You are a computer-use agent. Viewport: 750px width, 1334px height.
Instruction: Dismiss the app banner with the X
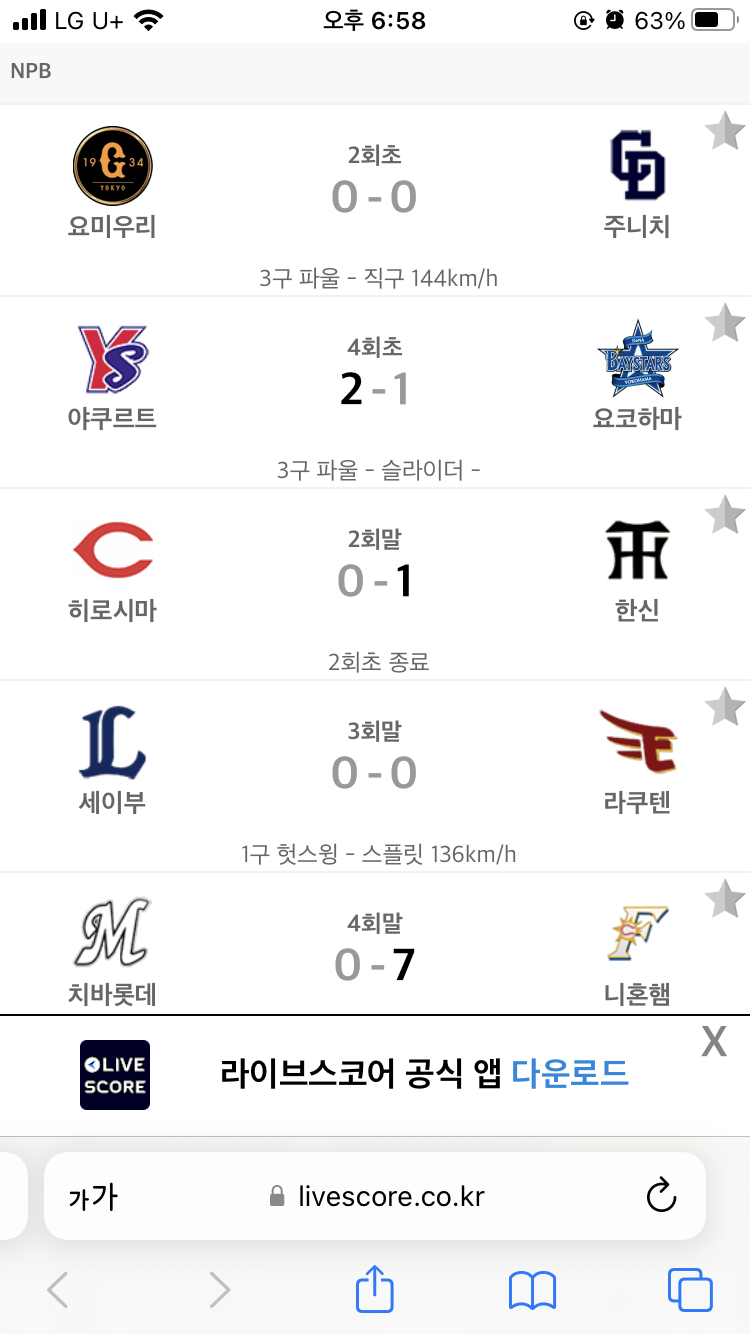click(x=714, y=1042)
